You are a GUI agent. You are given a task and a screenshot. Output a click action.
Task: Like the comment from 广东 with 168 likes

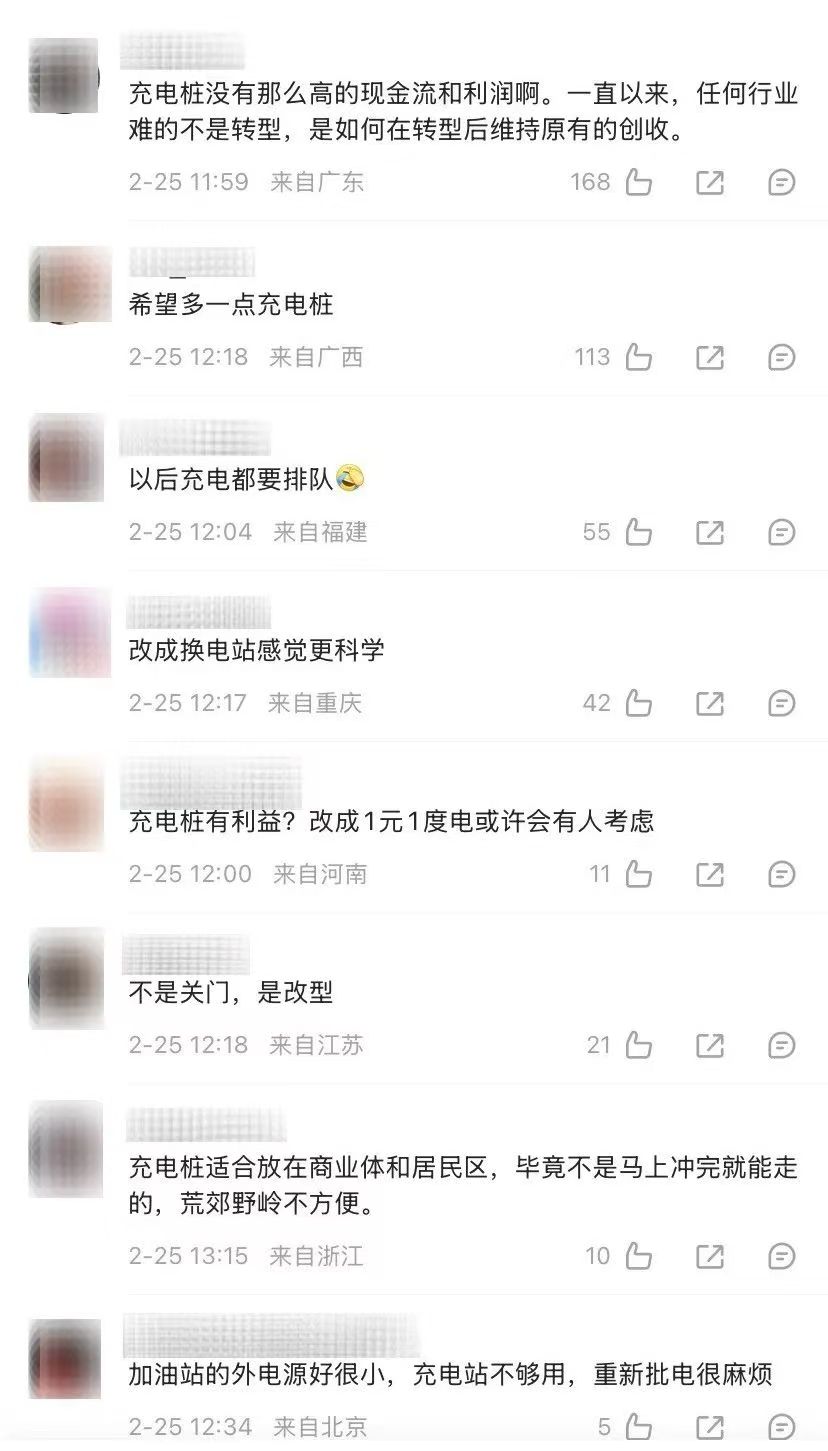point(638,183)
